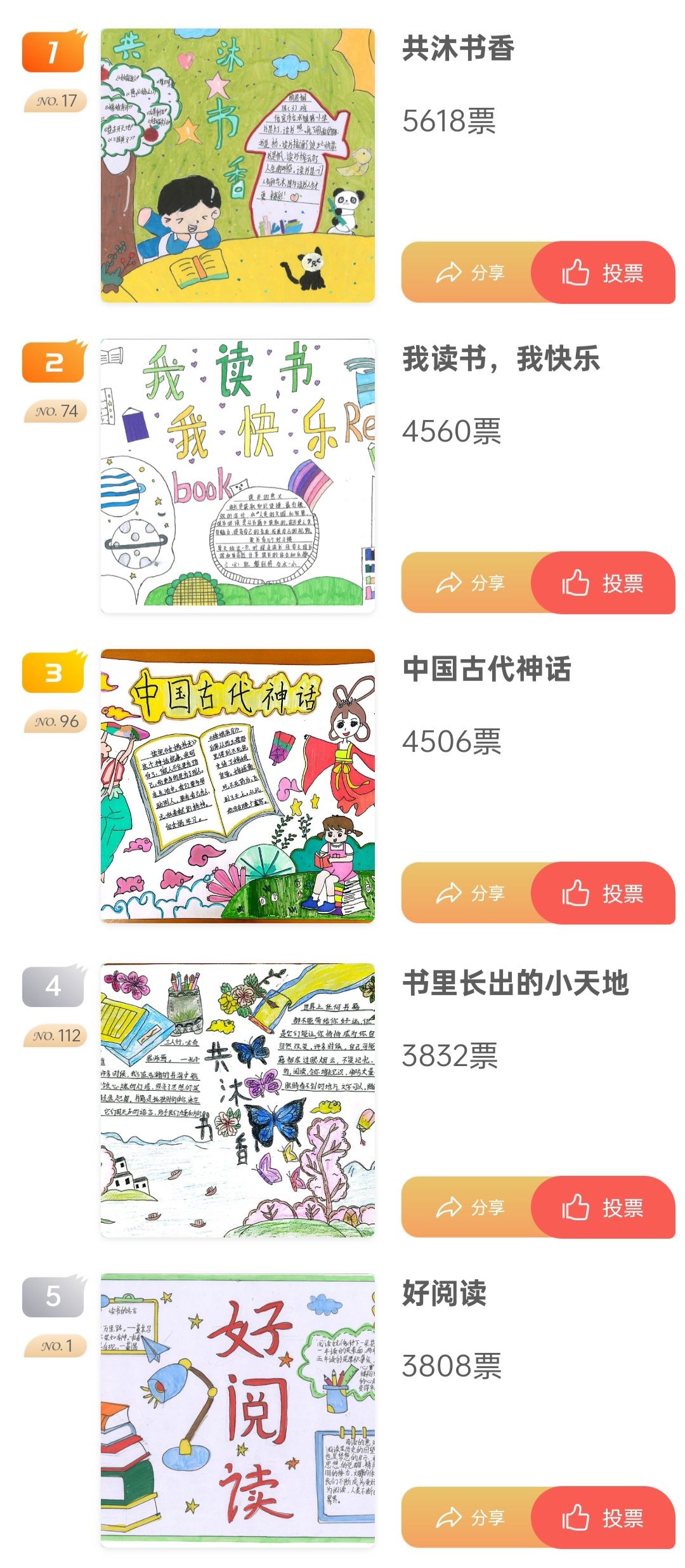The height and width of the screenshot is (1568, 685).
Task: Open the 好阅读 artwork
Action: (x=237, y=1410)
